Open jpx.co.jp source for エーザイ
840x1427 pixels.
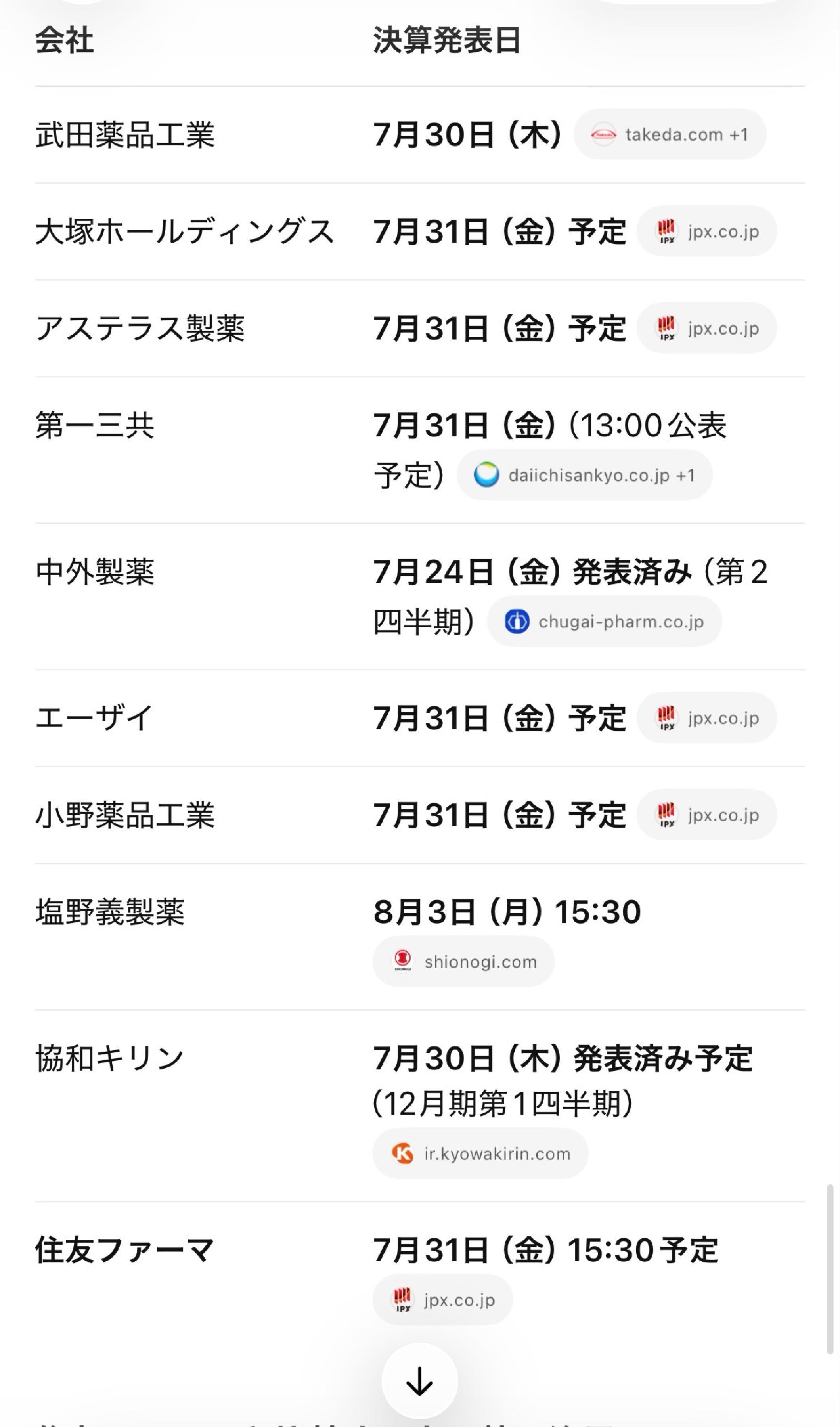[707, 717]
